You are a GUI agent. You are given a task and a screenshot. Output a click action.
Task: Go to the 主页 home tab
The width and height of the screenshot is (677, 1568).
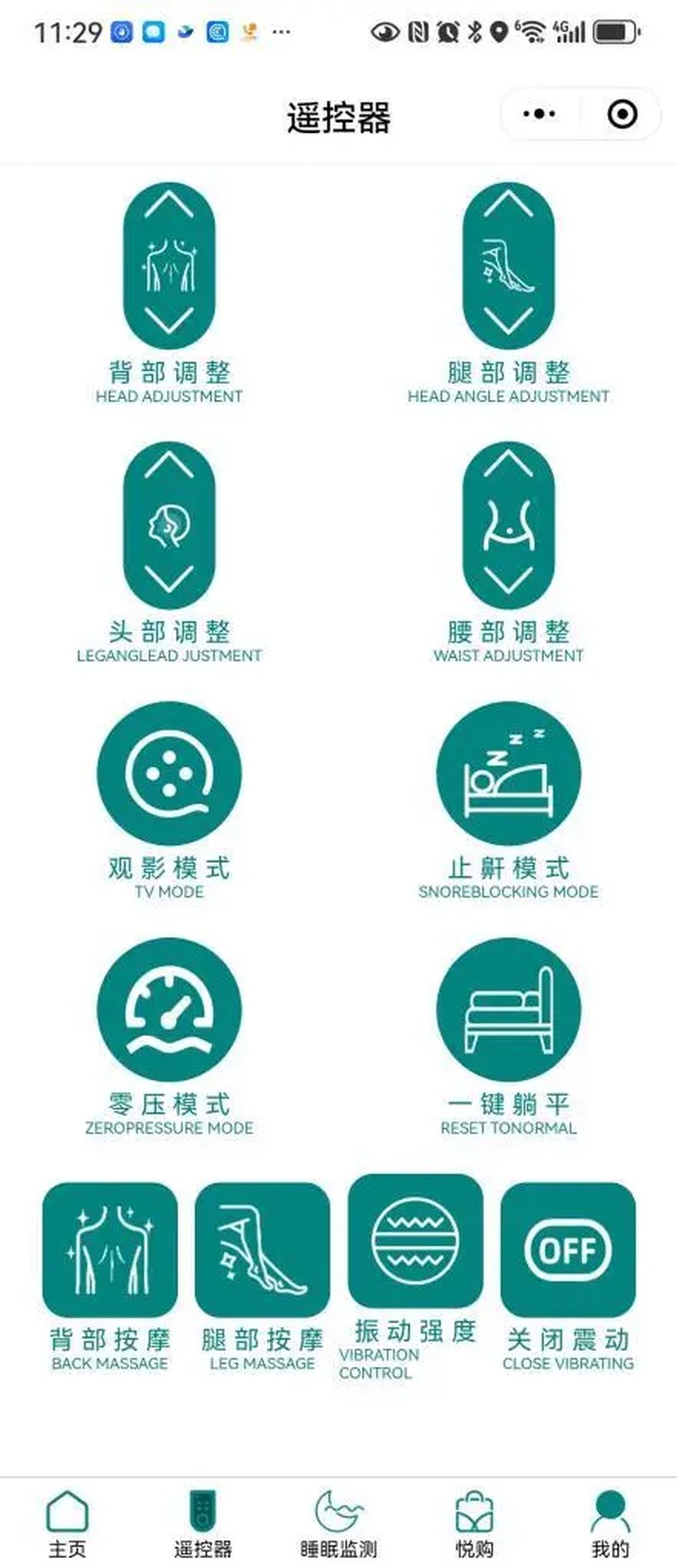(67, 1522)
